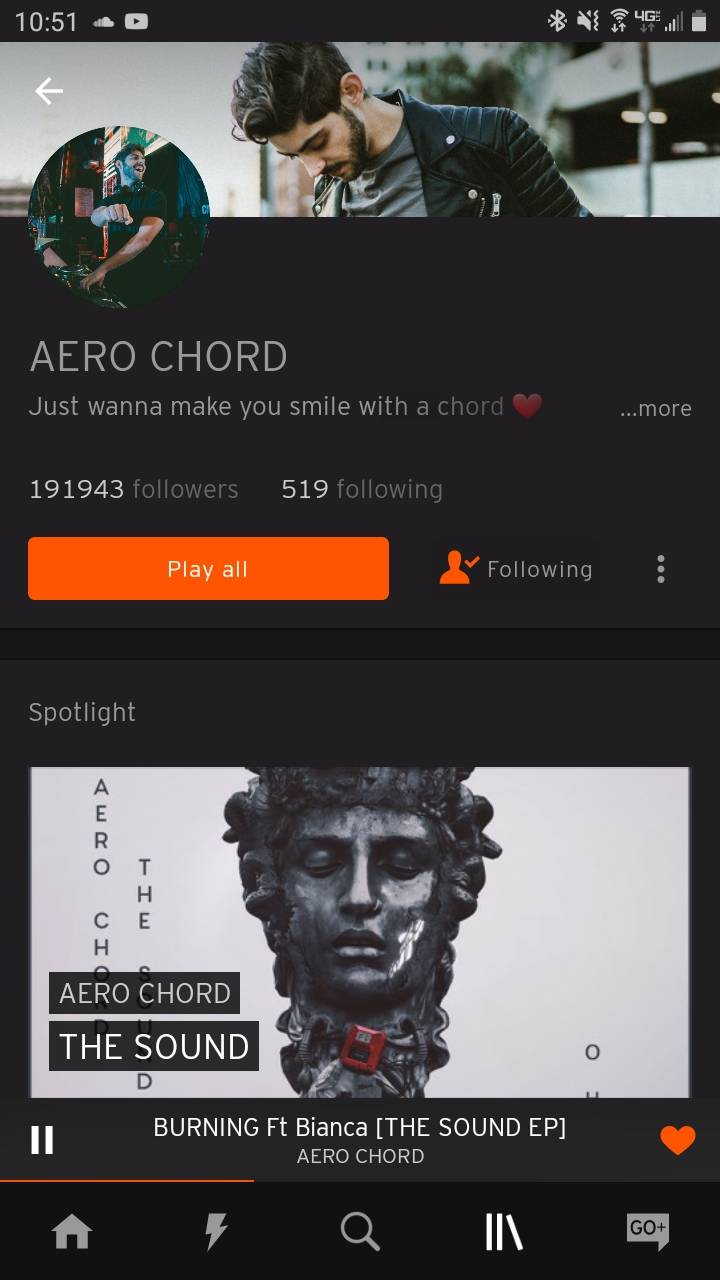The width and height of the screenshot is (720, 1280).
Task: Select the Spotlight section header
Action: pos(83,712)
